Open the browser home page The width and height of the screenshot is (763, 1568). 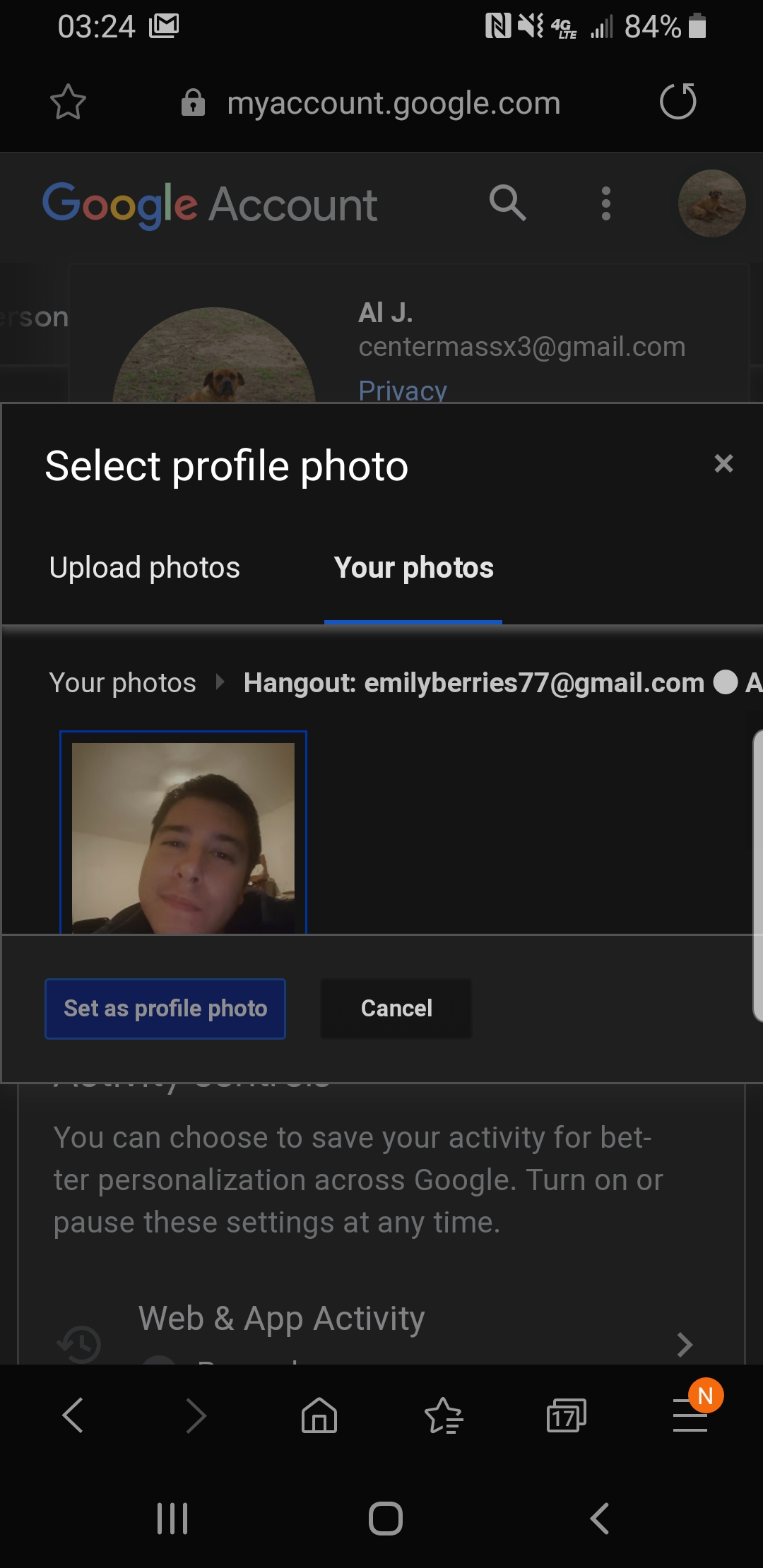(x=319, y=1415)
